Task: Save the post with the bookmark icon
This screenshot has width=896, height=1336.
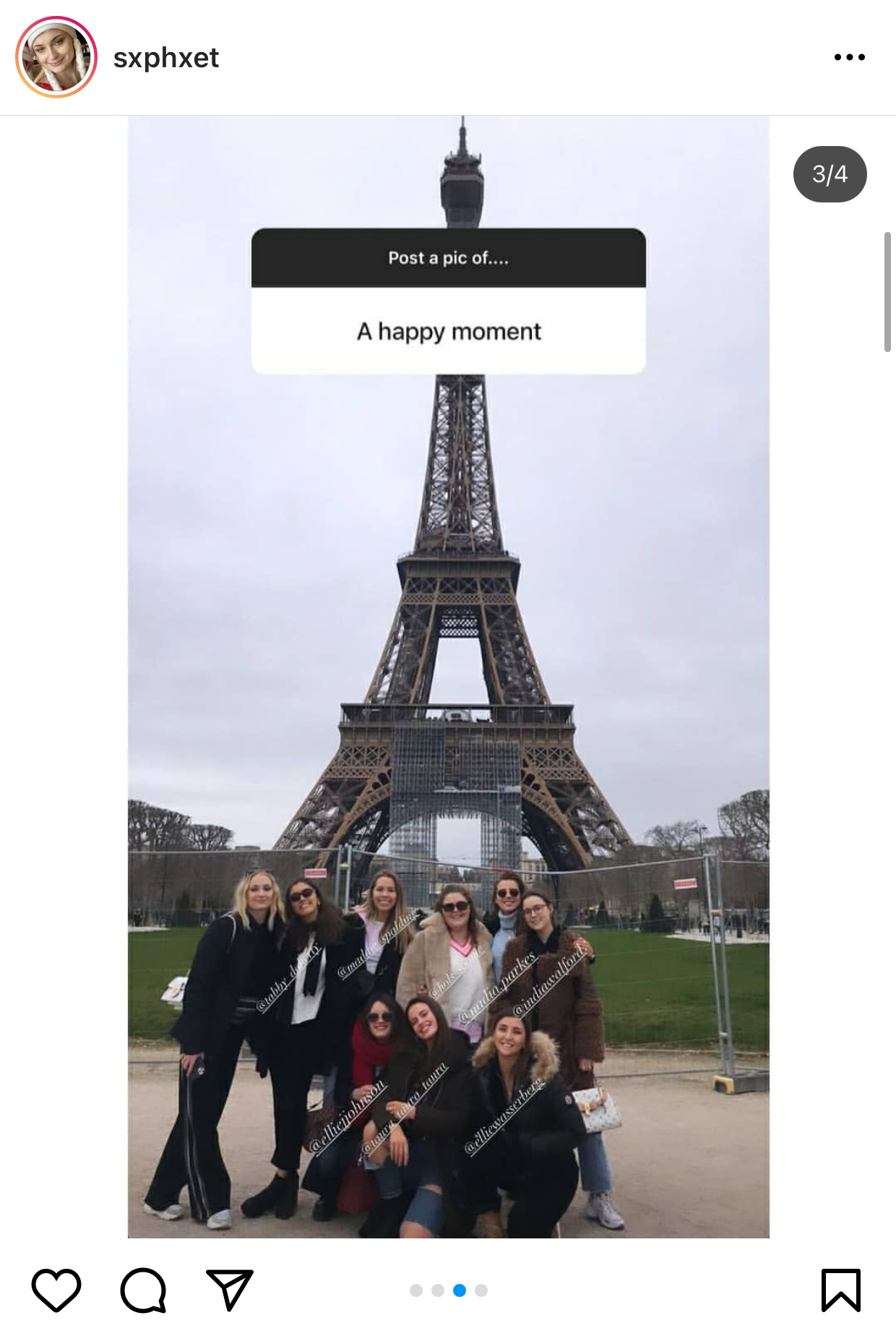Action: tap(840, 1289)
